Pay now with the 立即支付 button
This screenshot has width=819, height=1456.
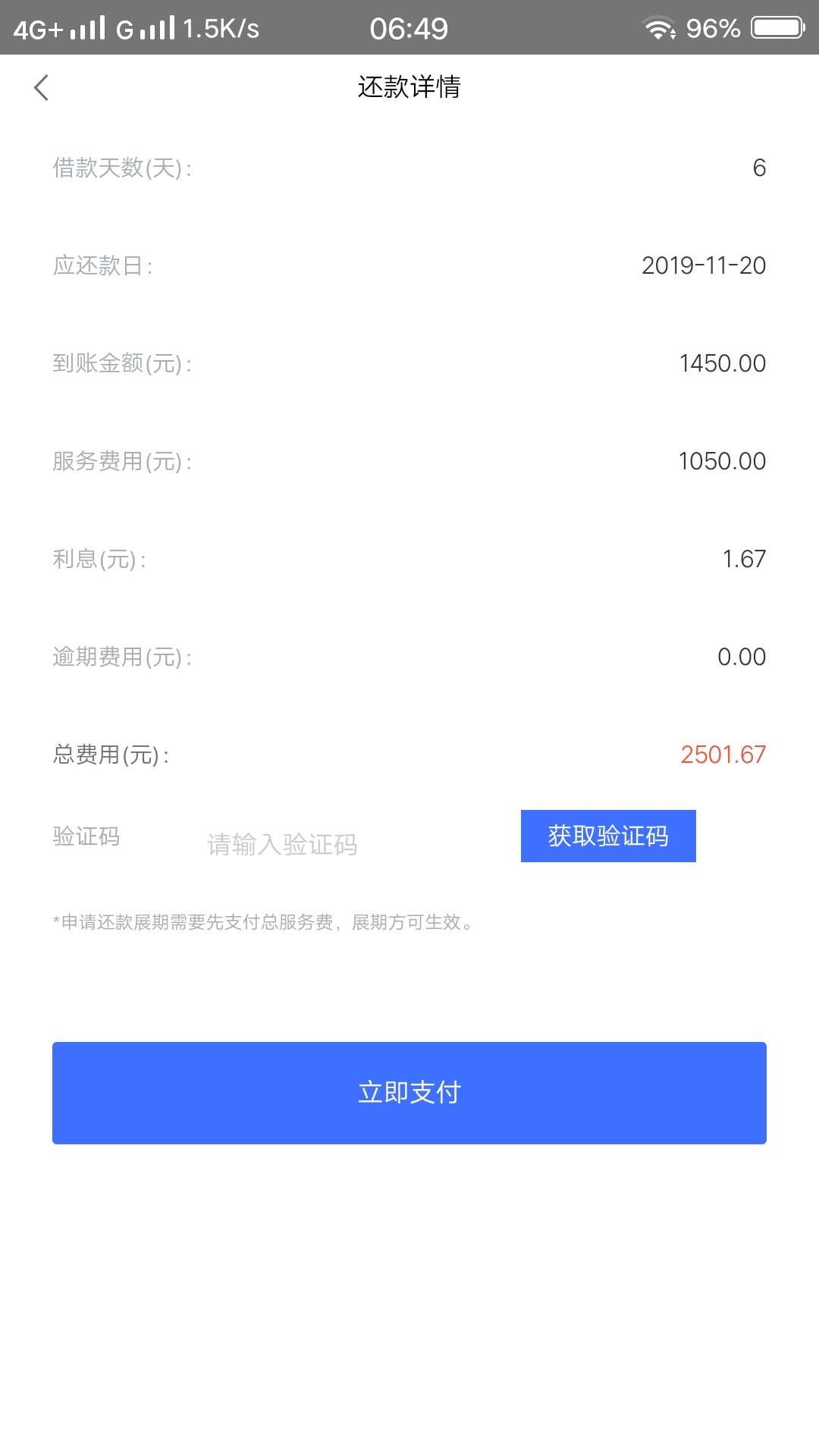409,1093
